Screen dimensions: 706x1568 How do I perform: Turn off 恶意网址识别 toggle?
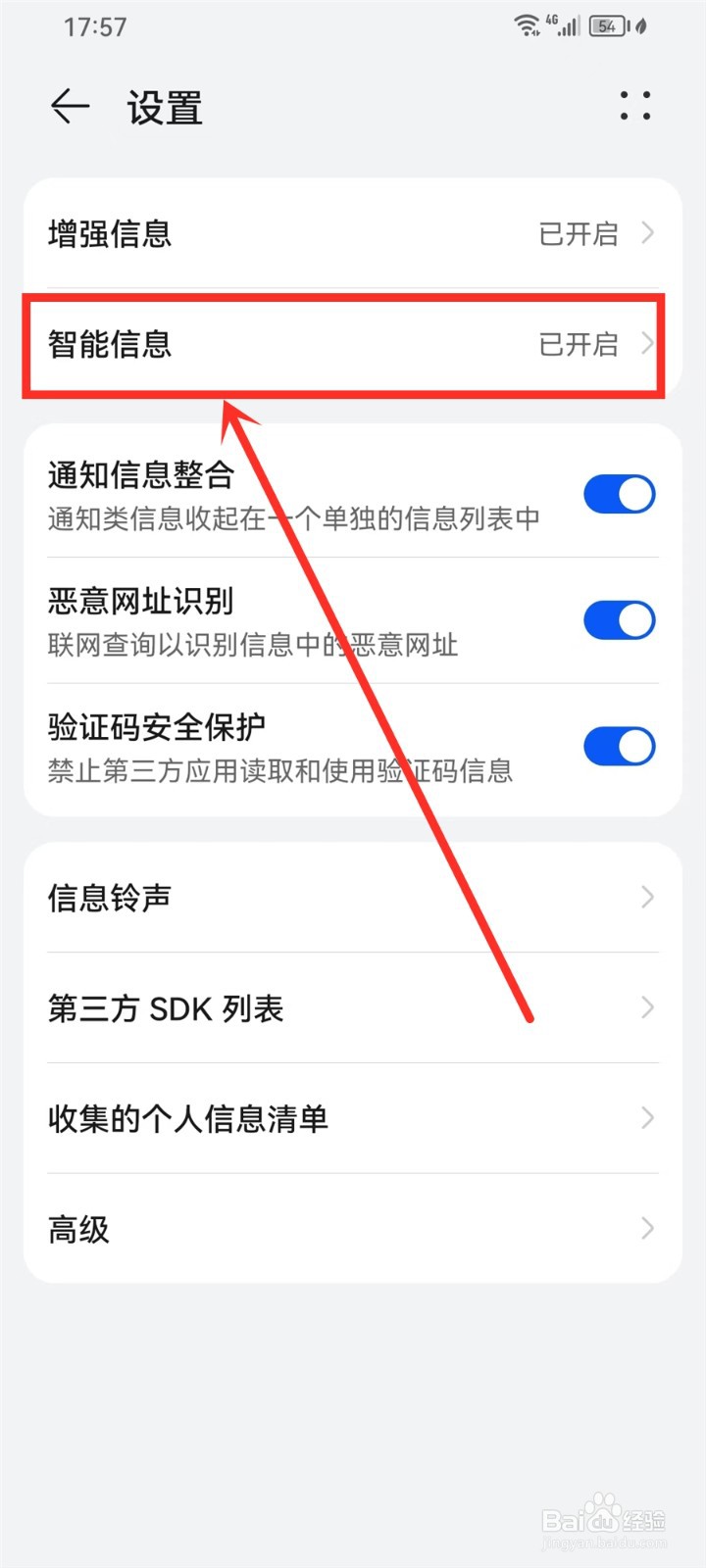pos(619,620)
